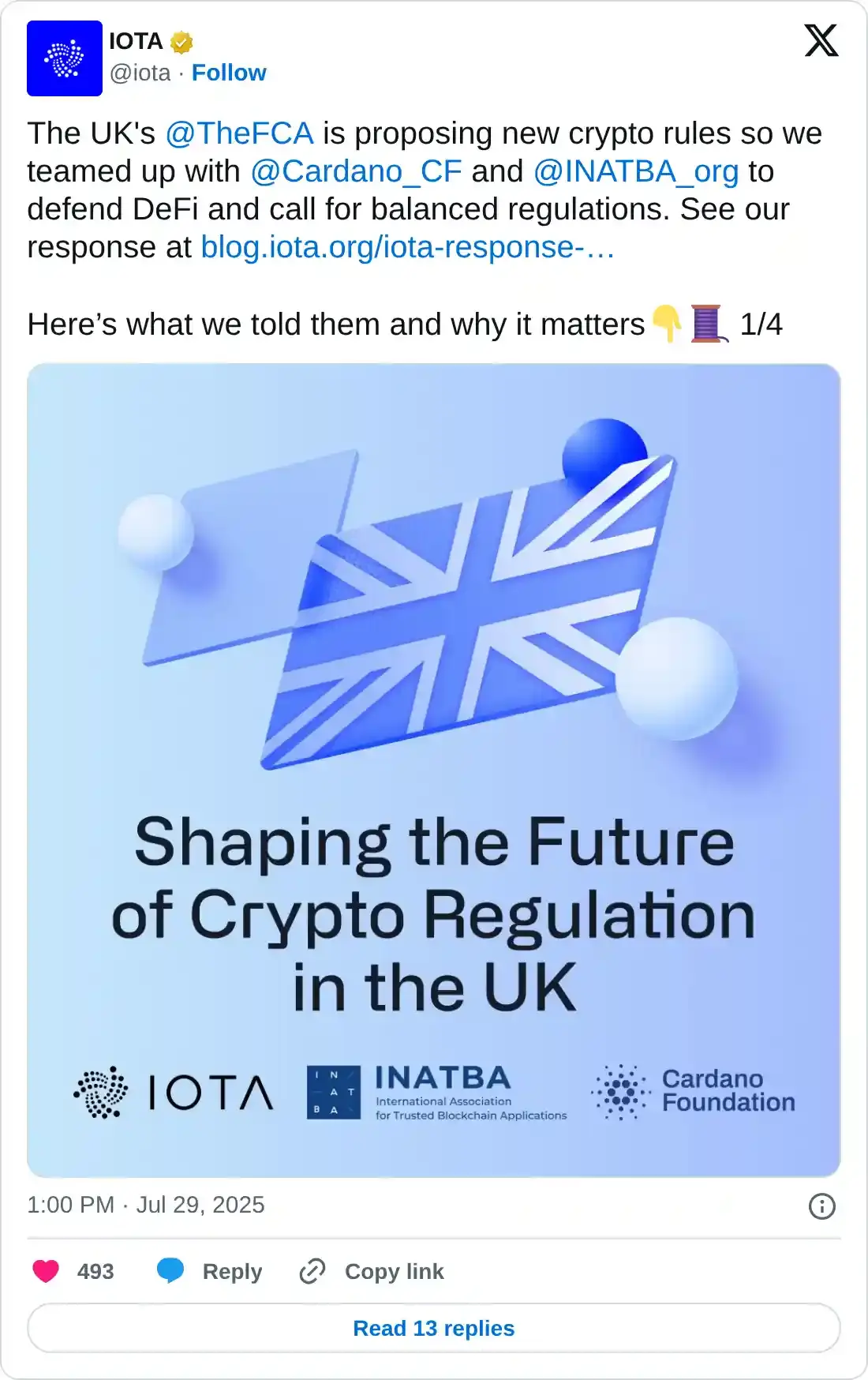This screenshot has width=868, height=1380.
Task: Like this tweet with the heart
Action: point(46,1271)
